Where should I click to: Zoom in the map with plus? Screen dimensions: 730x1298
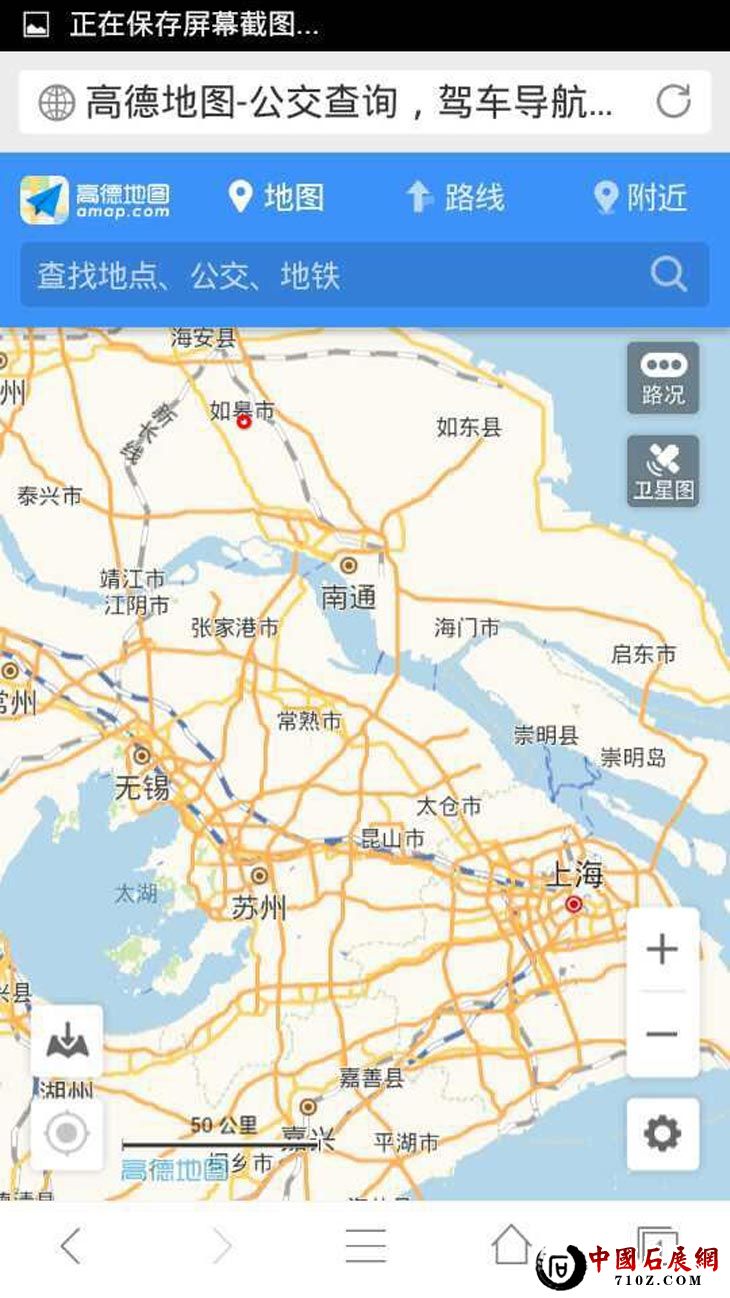(662, 949)
